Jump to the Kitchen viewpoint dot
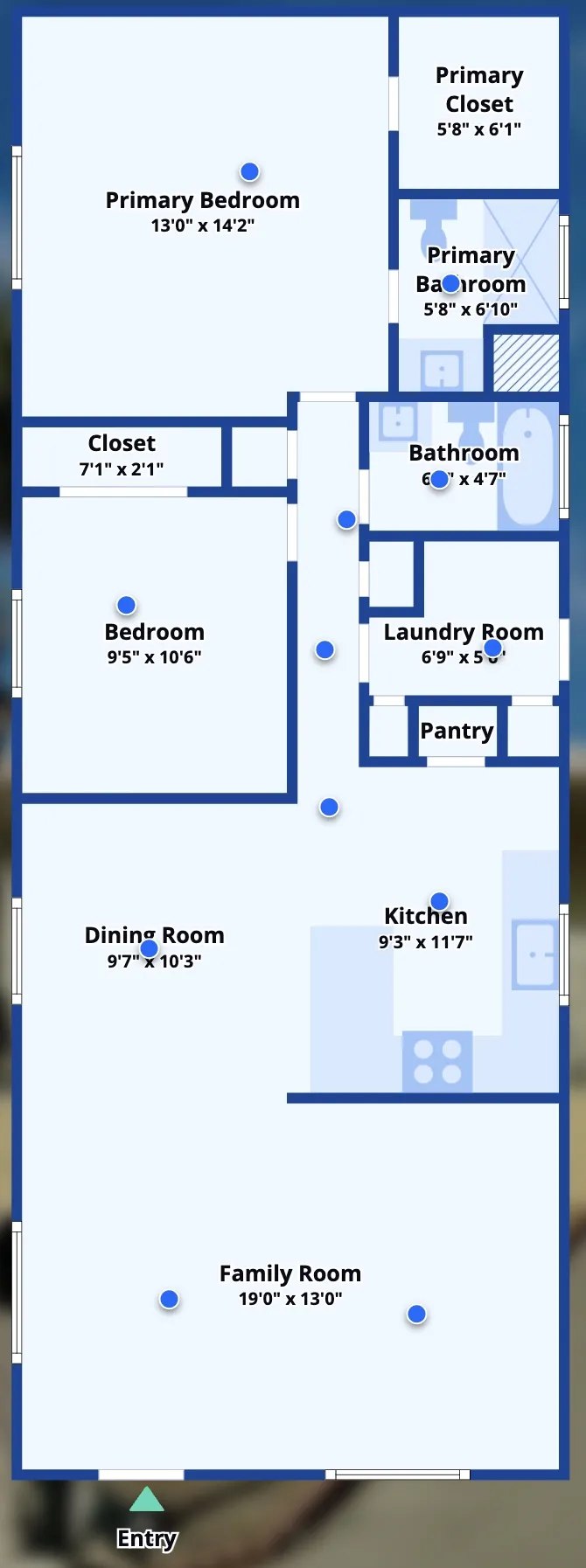The width and height of the screenshot is (586, 1568). [439, 900]
